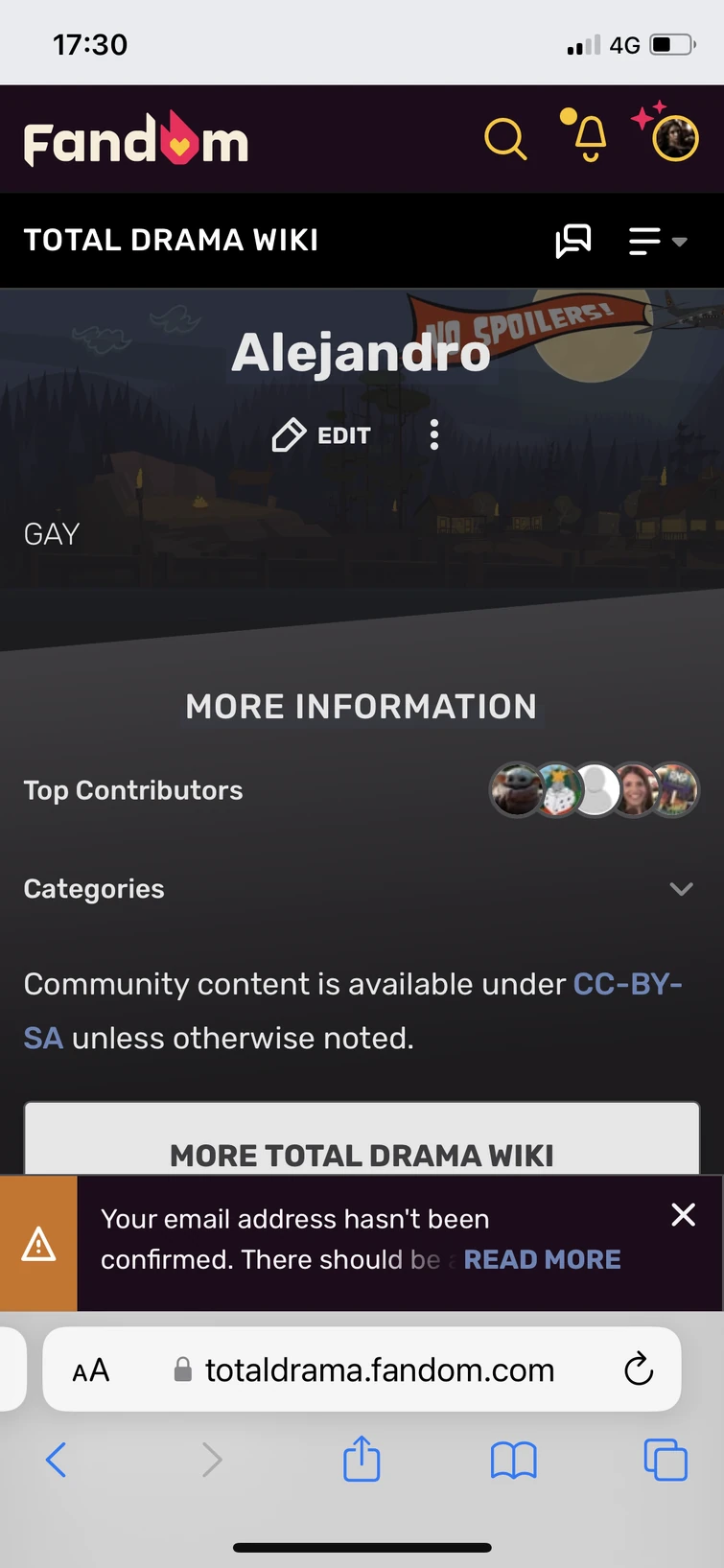Tap the pencil icon to edit Alejandro
The image size is (724, 1568).
(x=288, y=434)
